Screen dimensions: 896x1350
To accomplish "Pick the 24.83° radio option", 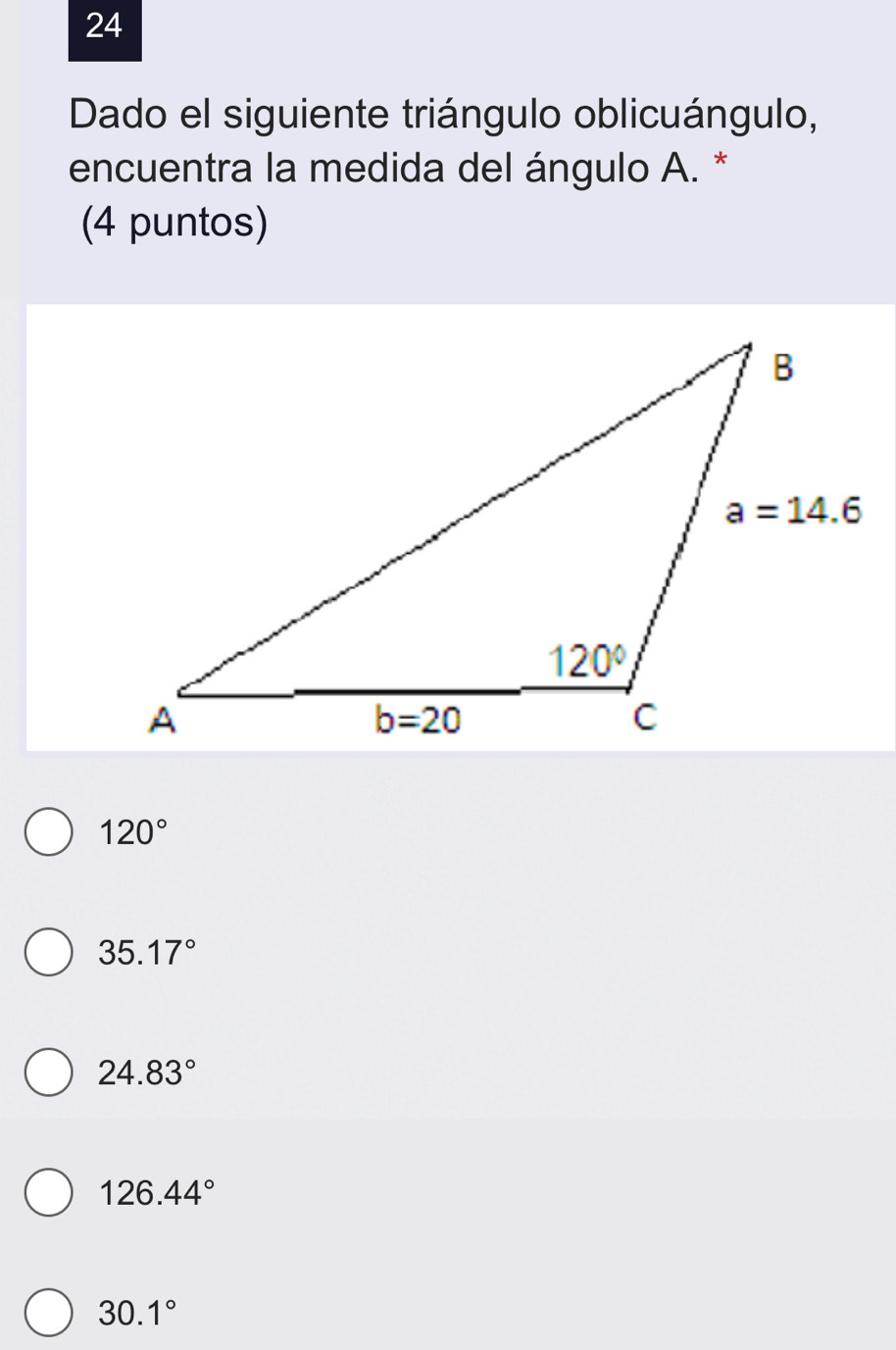I will pos(48,1073).
